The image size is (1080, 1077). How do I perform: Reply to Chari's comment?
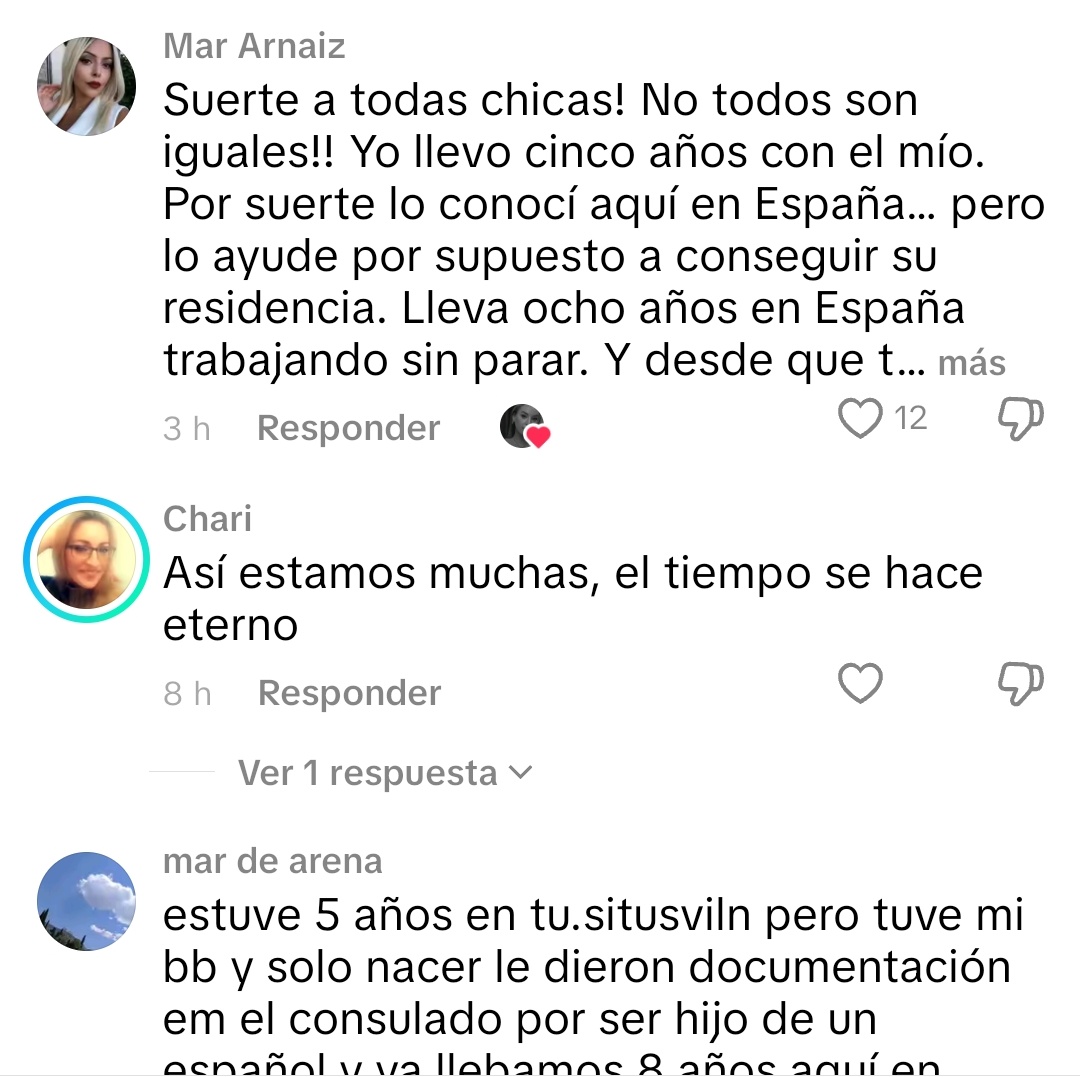click(x=349, y=693)
